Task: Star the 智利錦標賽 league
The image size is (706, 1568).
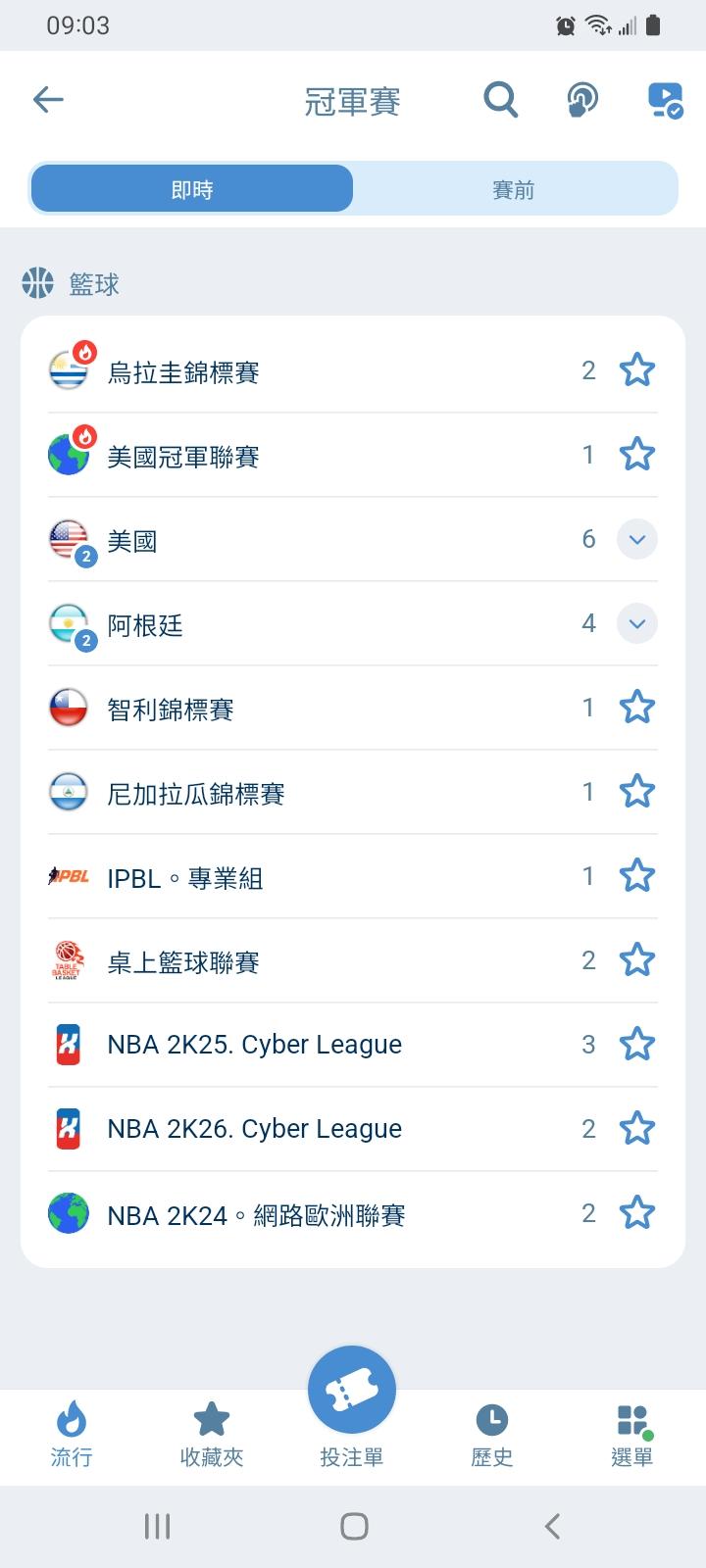Action: (637, 708)
